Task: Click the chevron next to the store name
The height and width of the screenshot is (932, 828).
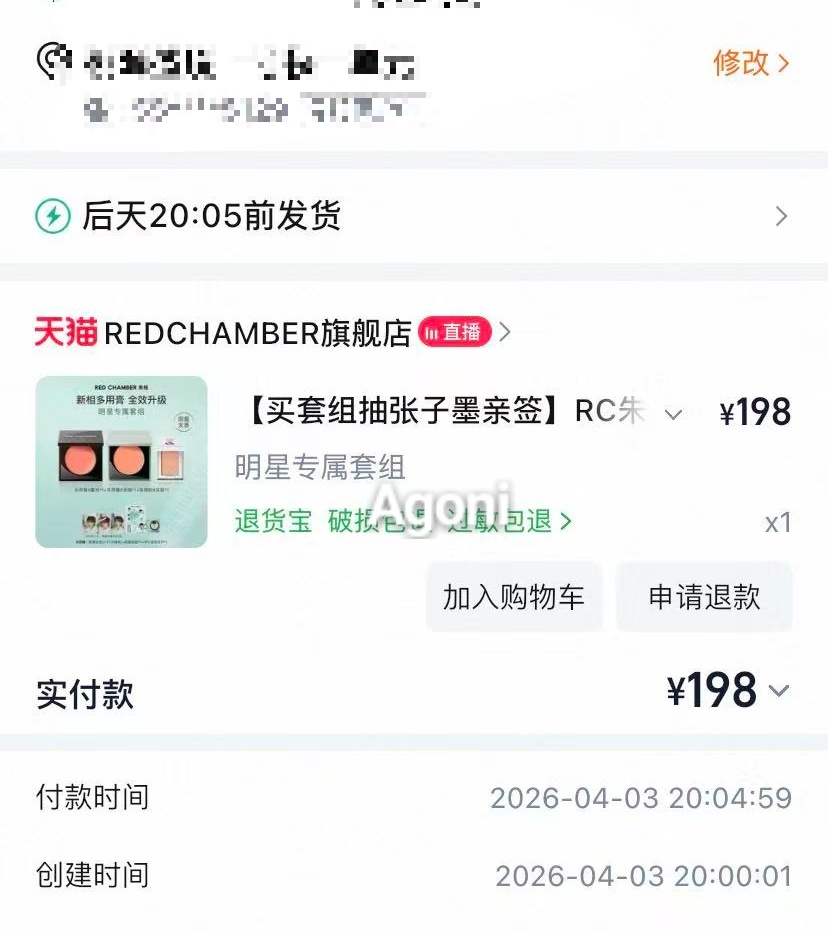Action: coord(506,333)
